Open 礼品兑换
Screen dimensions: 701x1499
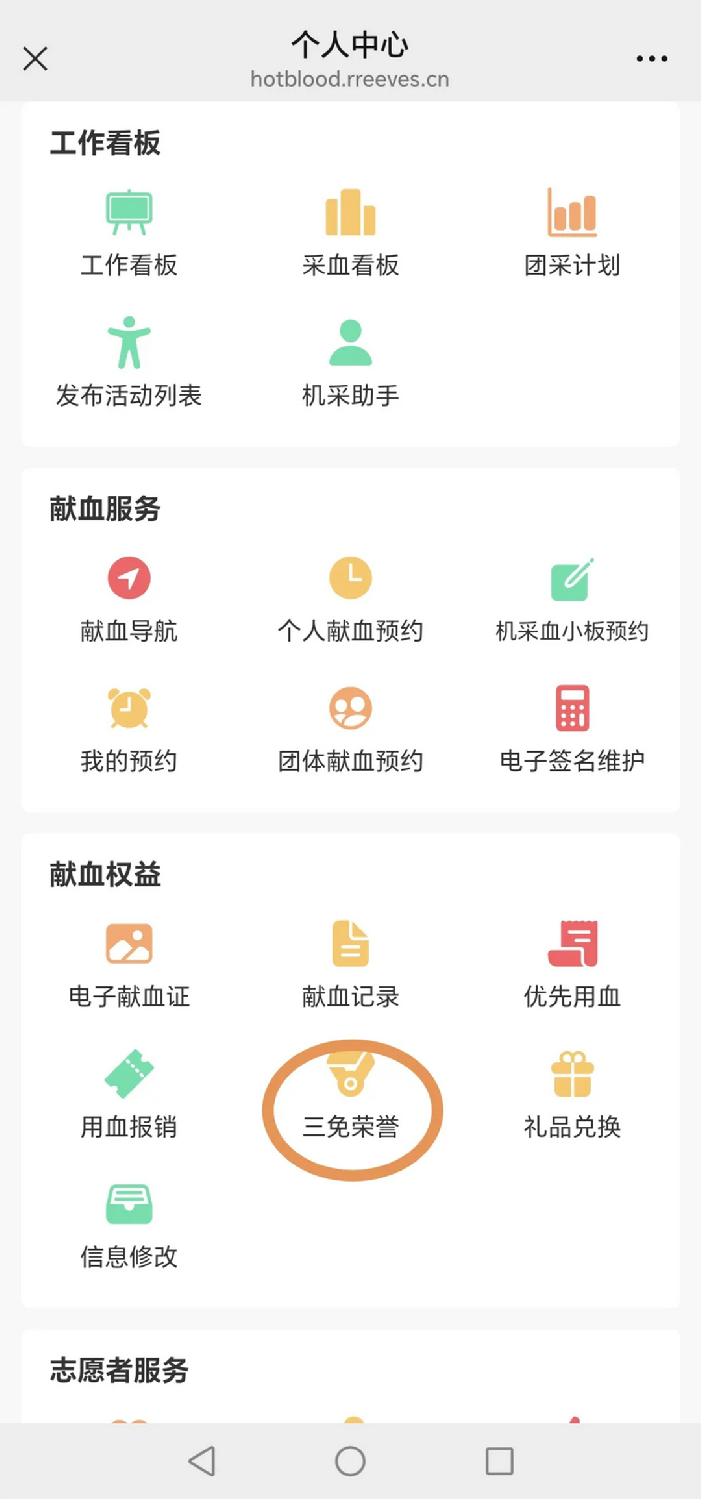(572, 1095)
